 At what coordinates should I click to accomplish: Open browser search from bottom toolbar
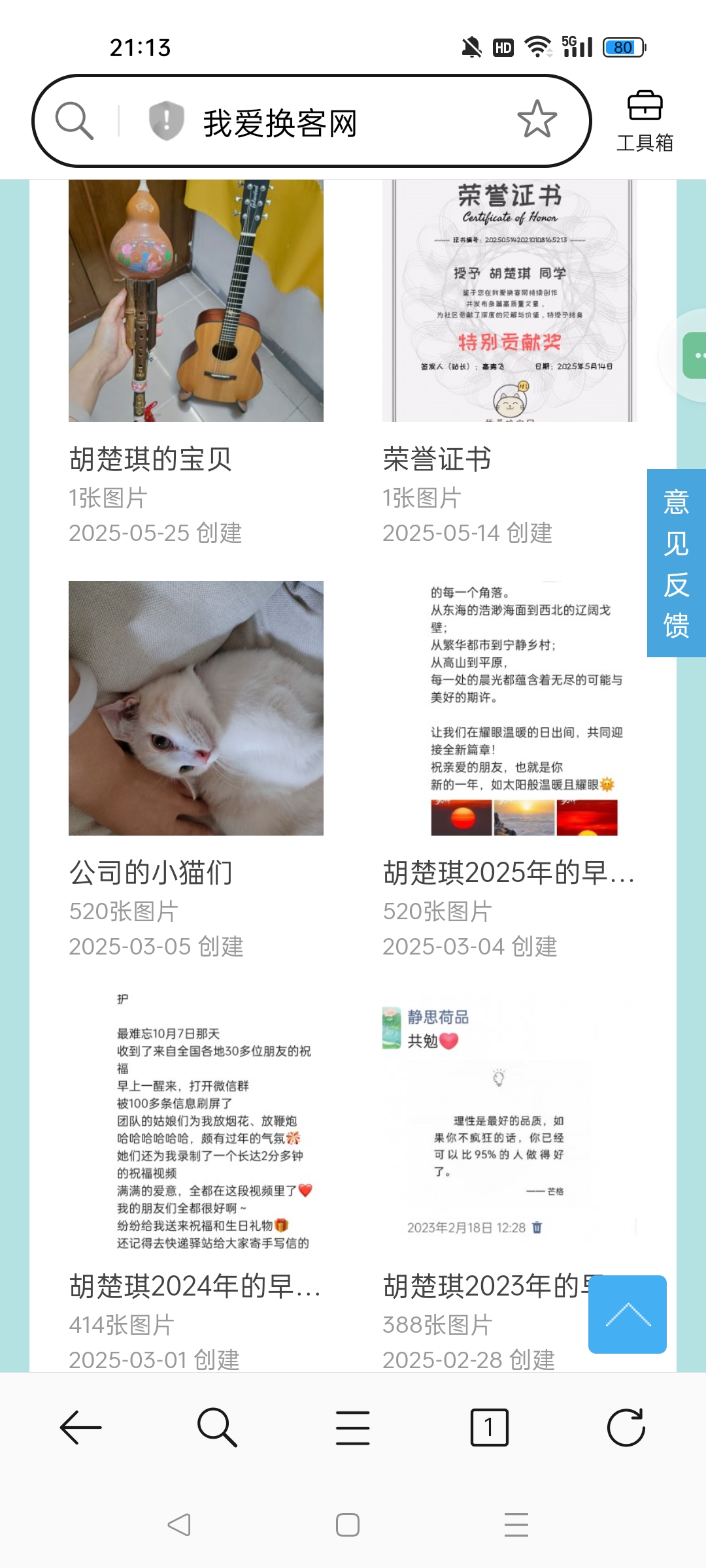216,1428
